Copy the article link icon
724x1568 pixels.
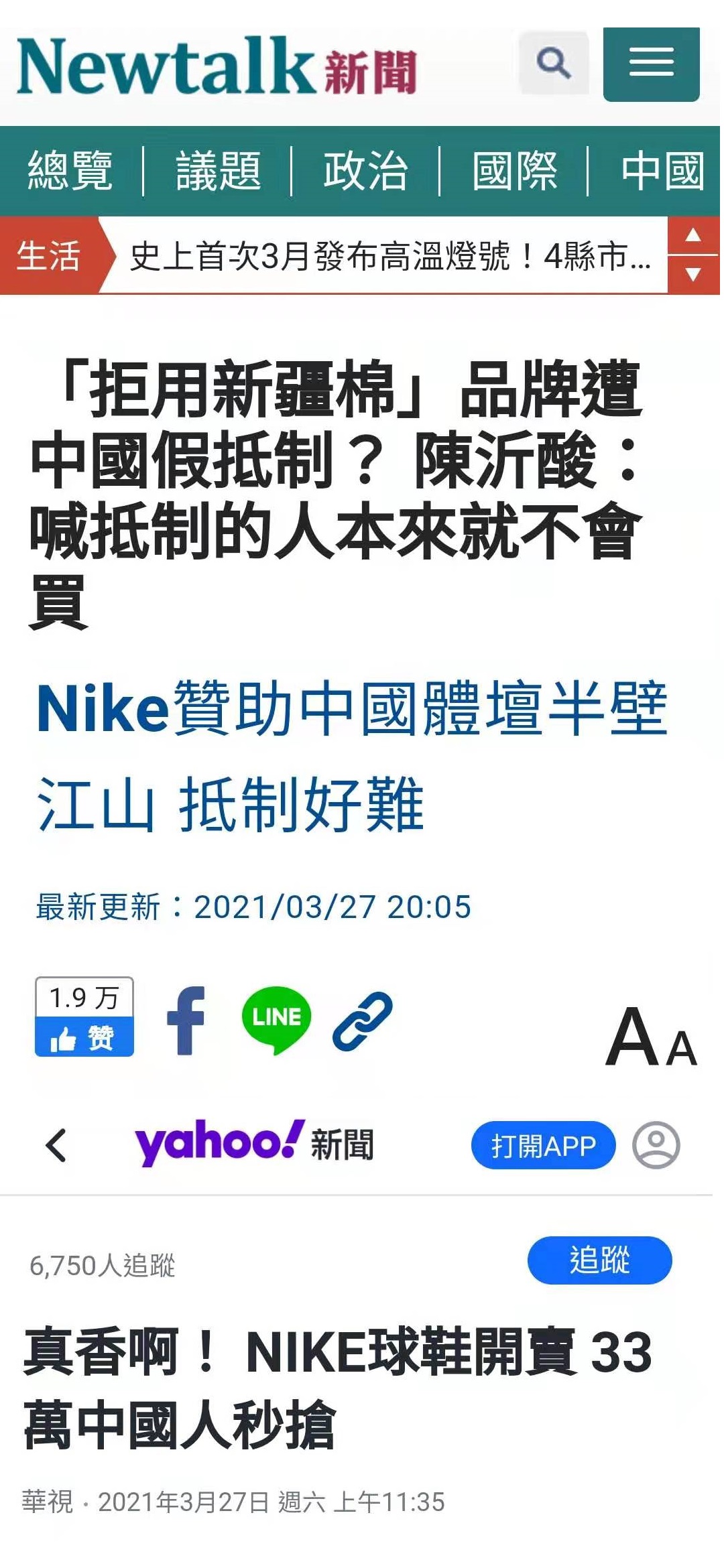click(362, 1016)
